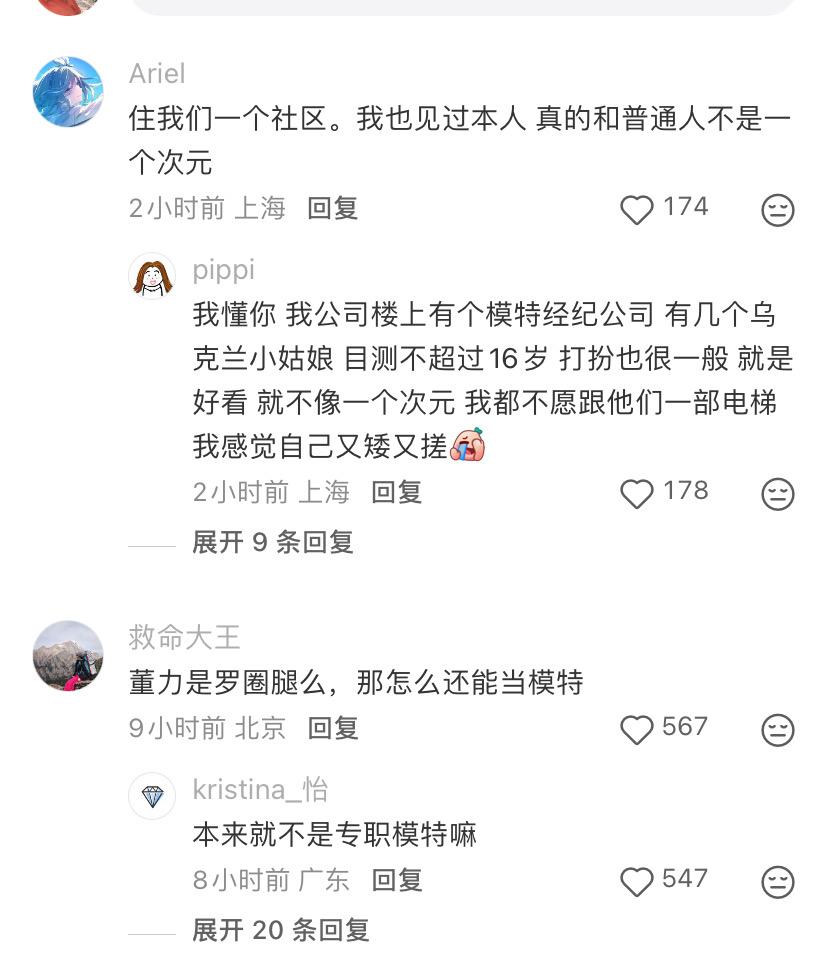Screen dimensions: 828x974
Task: Open 救命大王's profile avatar
Action: click(68, 655)
